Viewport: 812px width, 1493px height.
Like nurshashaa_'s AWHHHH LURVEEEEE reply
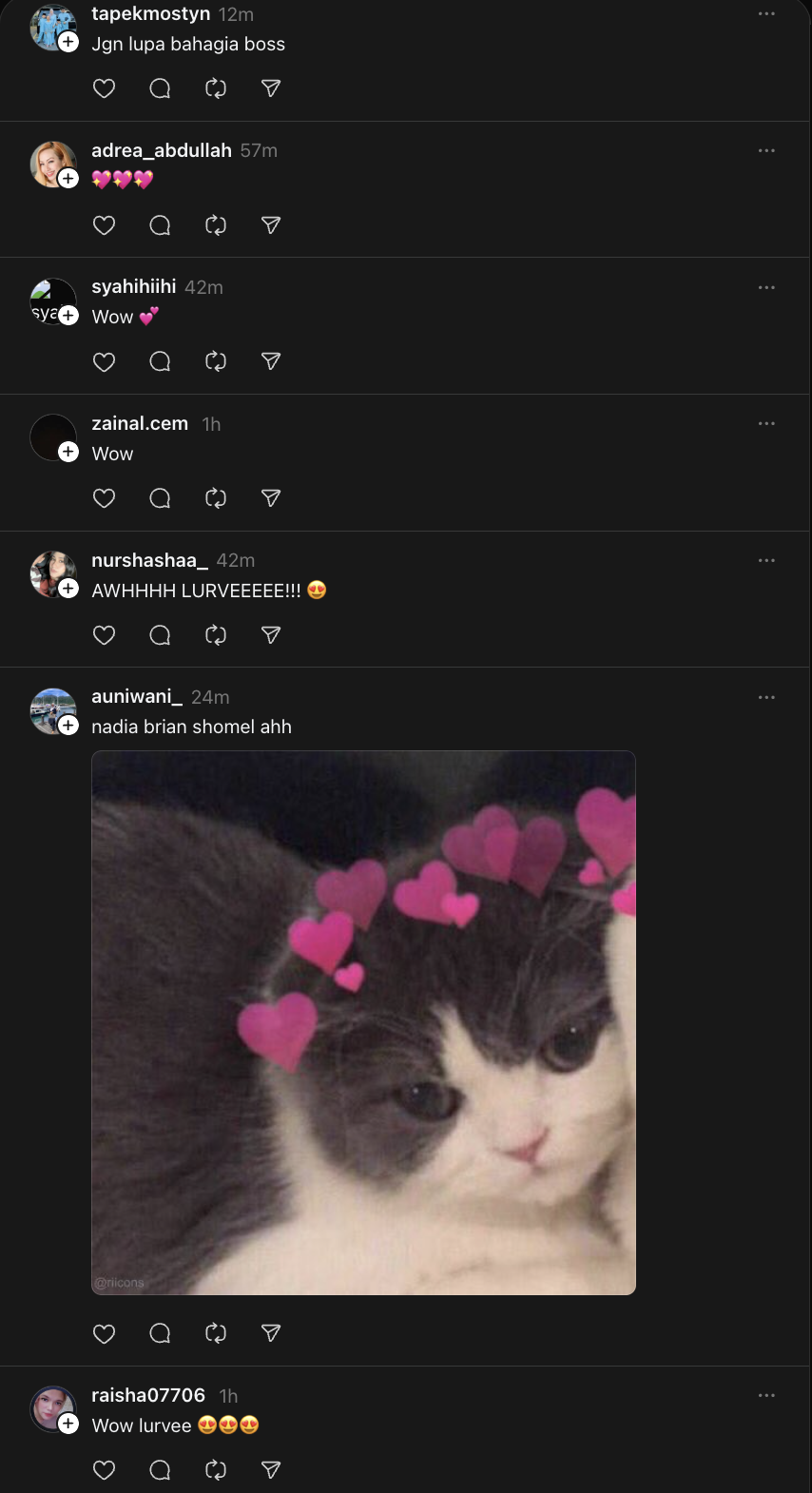[x=104, y=635]
